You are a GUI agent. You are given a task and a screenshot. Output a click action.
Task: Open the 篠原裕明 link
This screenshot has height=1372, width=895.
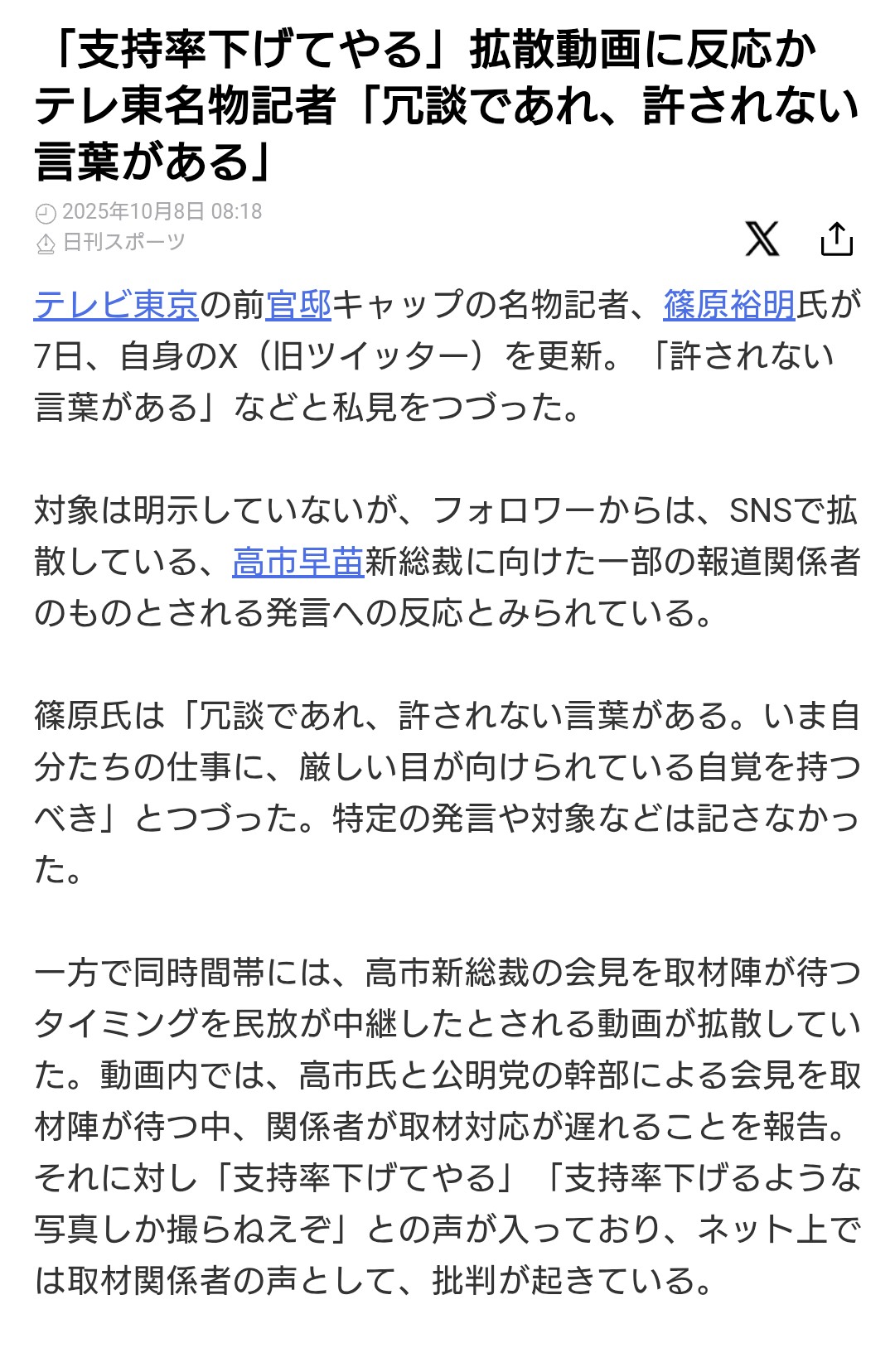click(729, 305)
